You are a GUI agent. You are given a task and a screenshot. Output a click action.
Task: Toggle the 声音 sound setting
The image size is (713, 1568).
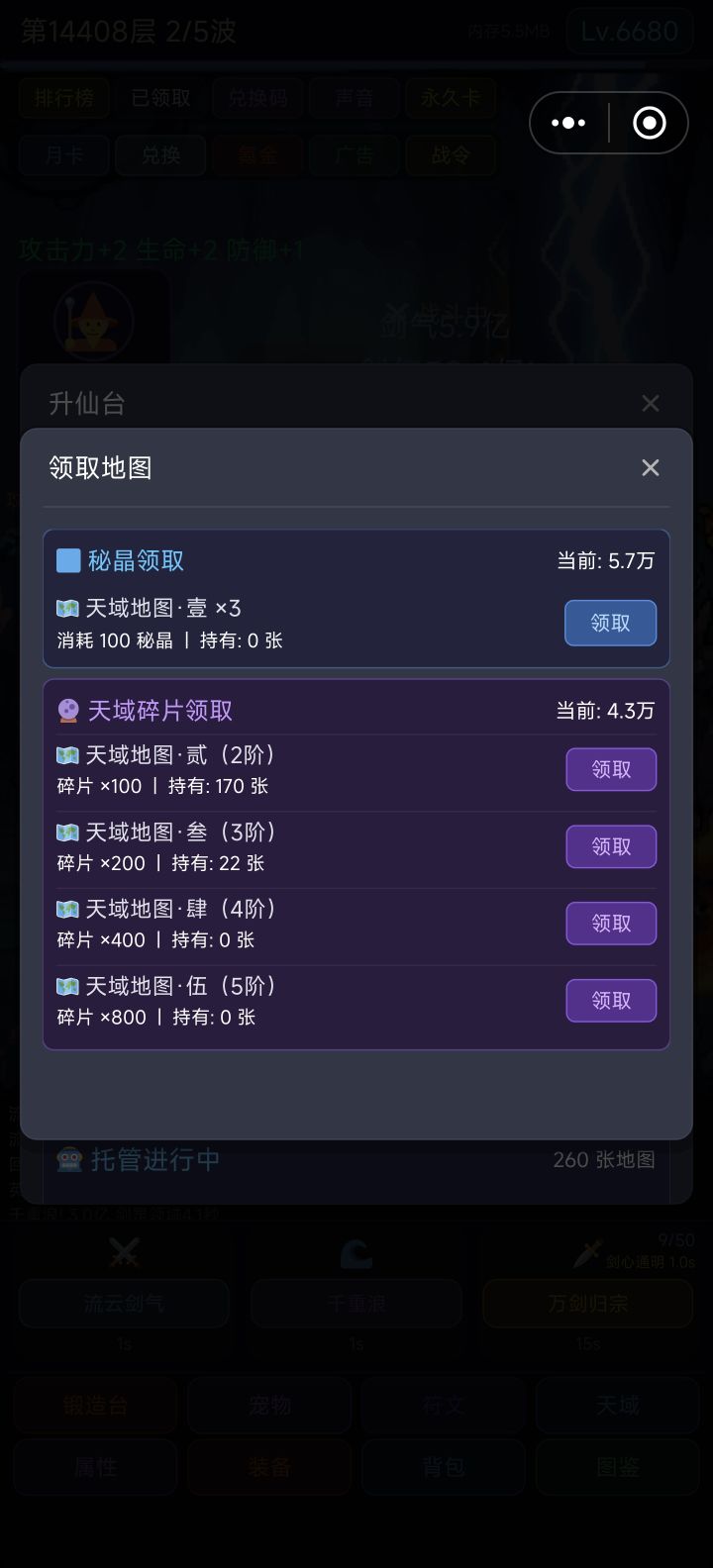[x=354, y=98]
